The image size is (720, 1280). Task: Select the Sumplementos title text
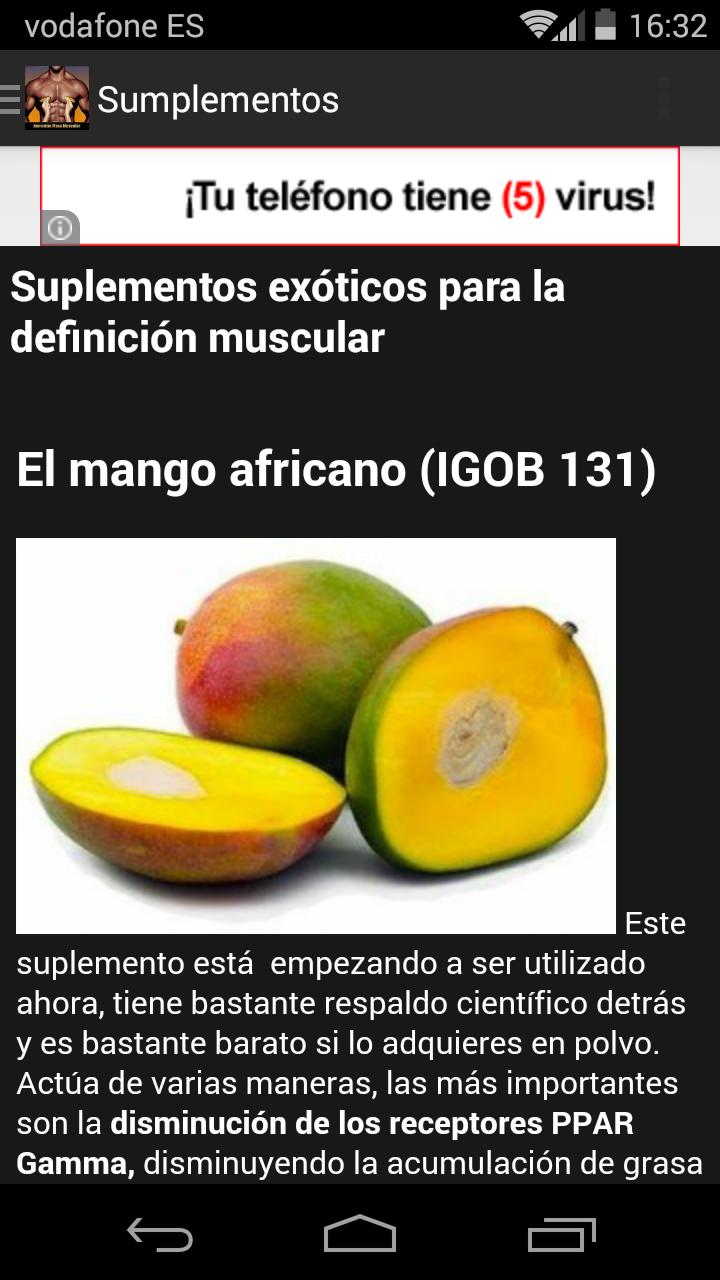pos(218,99)
